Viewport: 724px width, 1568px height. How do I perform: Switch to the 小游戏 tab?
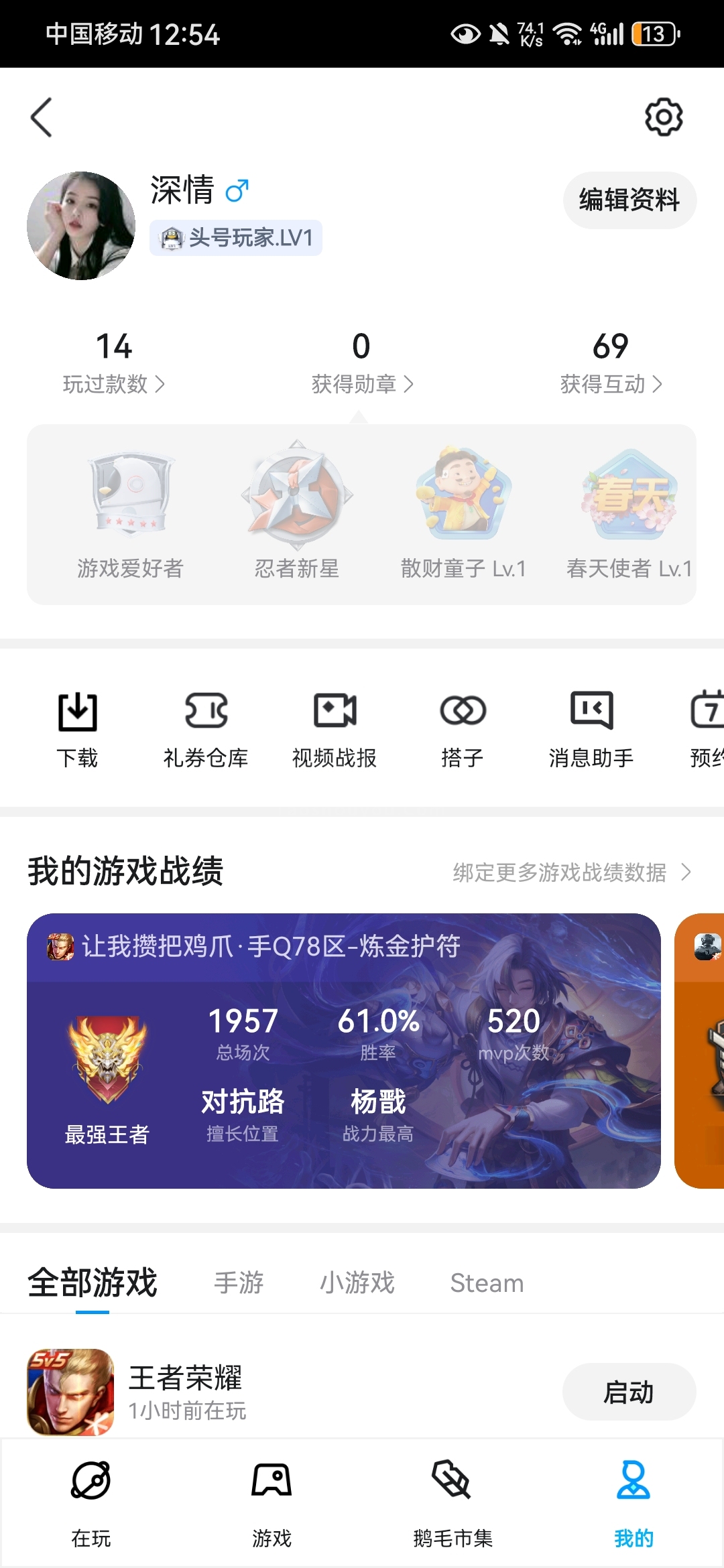click(357, 1283)
